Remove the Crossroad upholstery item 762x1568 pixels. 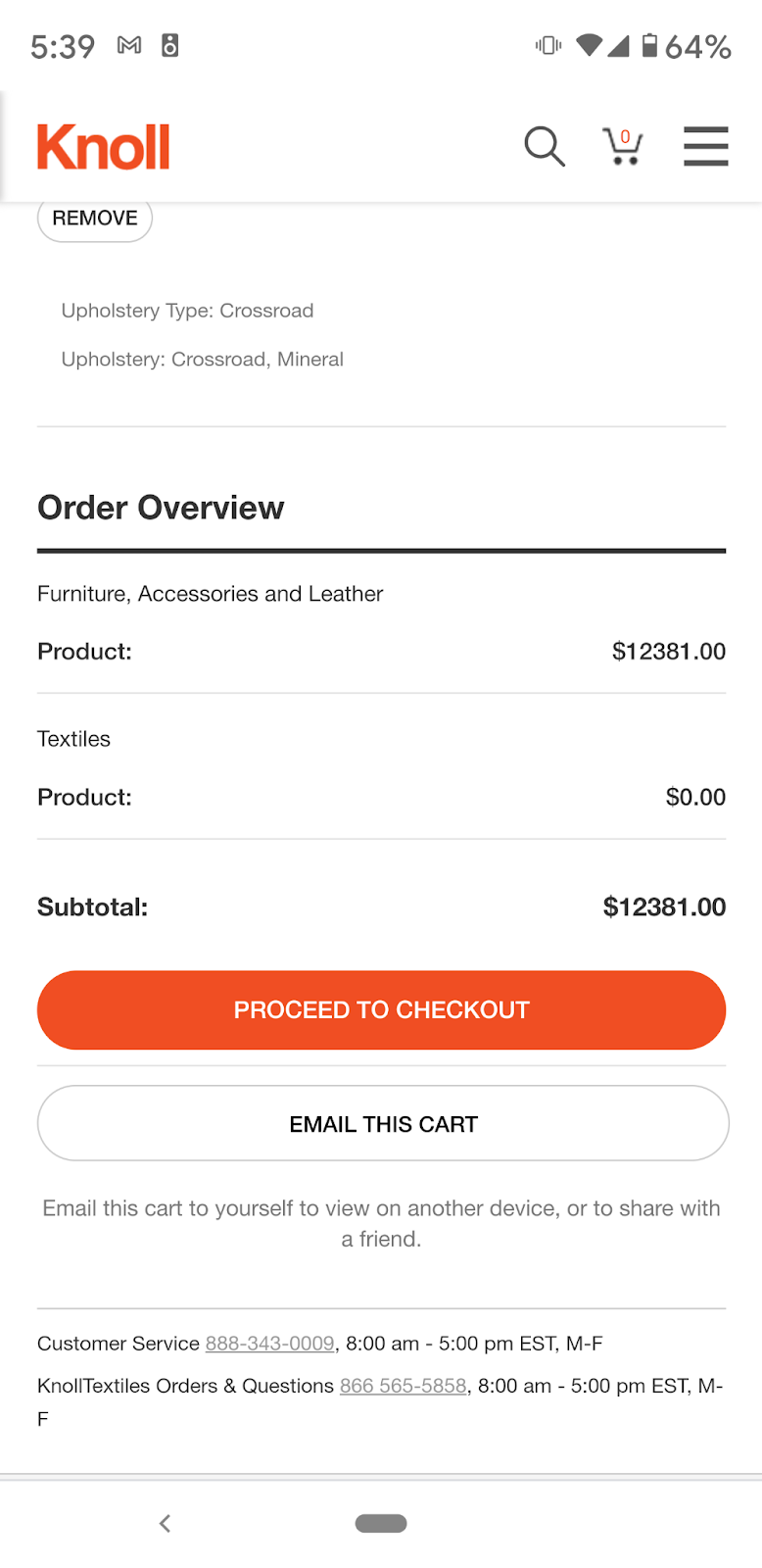click(95, 218)
